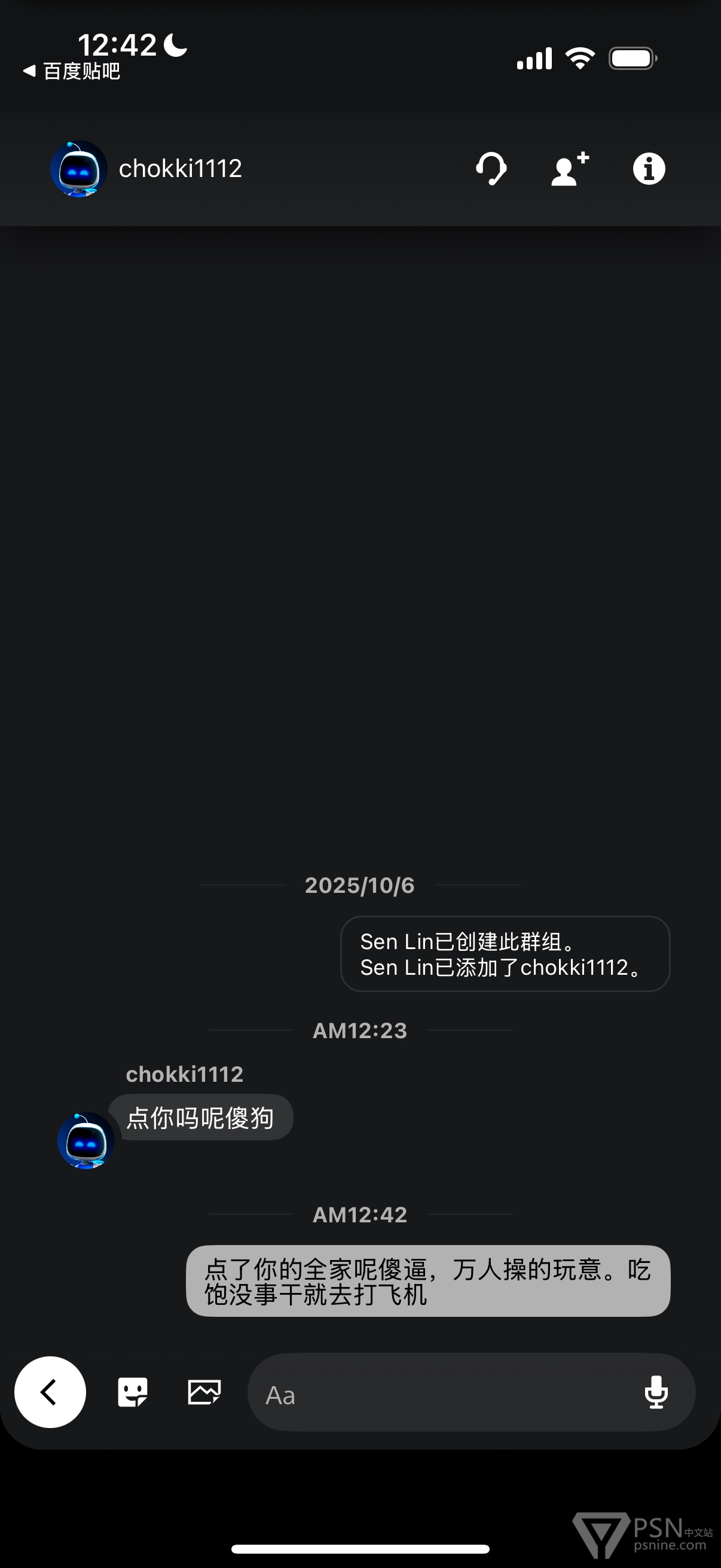Open the sticker picker
Viewport: 721px width, 1568px height.
coord(133,1392)
